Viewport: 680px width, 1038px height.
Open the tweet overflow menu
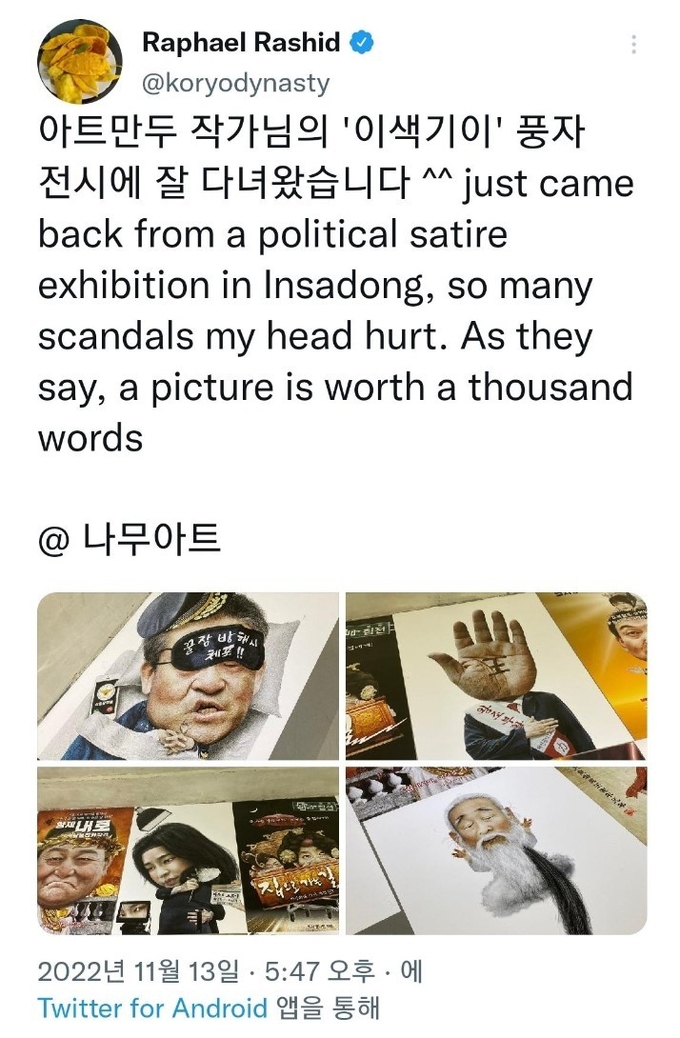[634, 45]
